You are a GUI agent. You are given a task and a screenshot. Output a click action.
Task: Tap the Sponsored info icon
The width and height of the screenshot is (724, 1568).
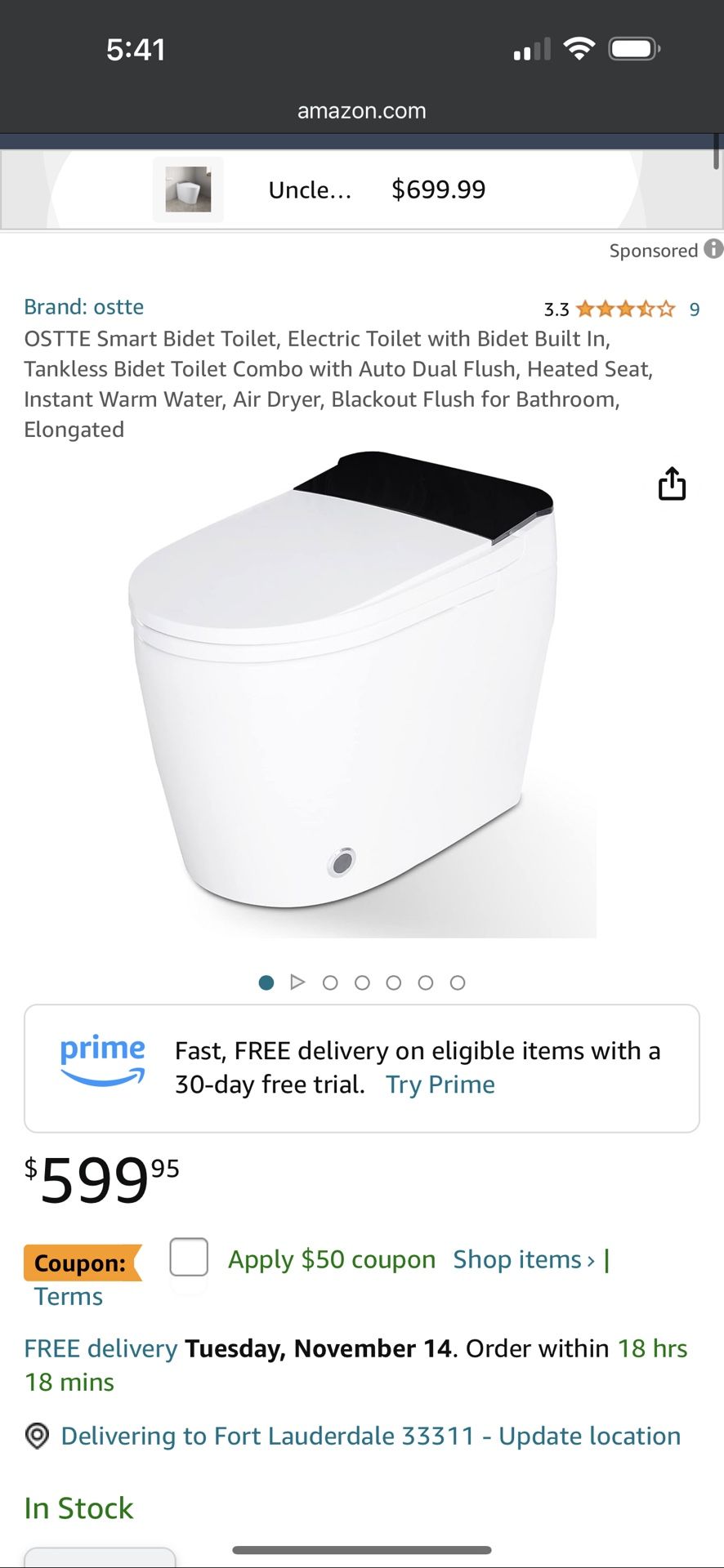point(713,249)
